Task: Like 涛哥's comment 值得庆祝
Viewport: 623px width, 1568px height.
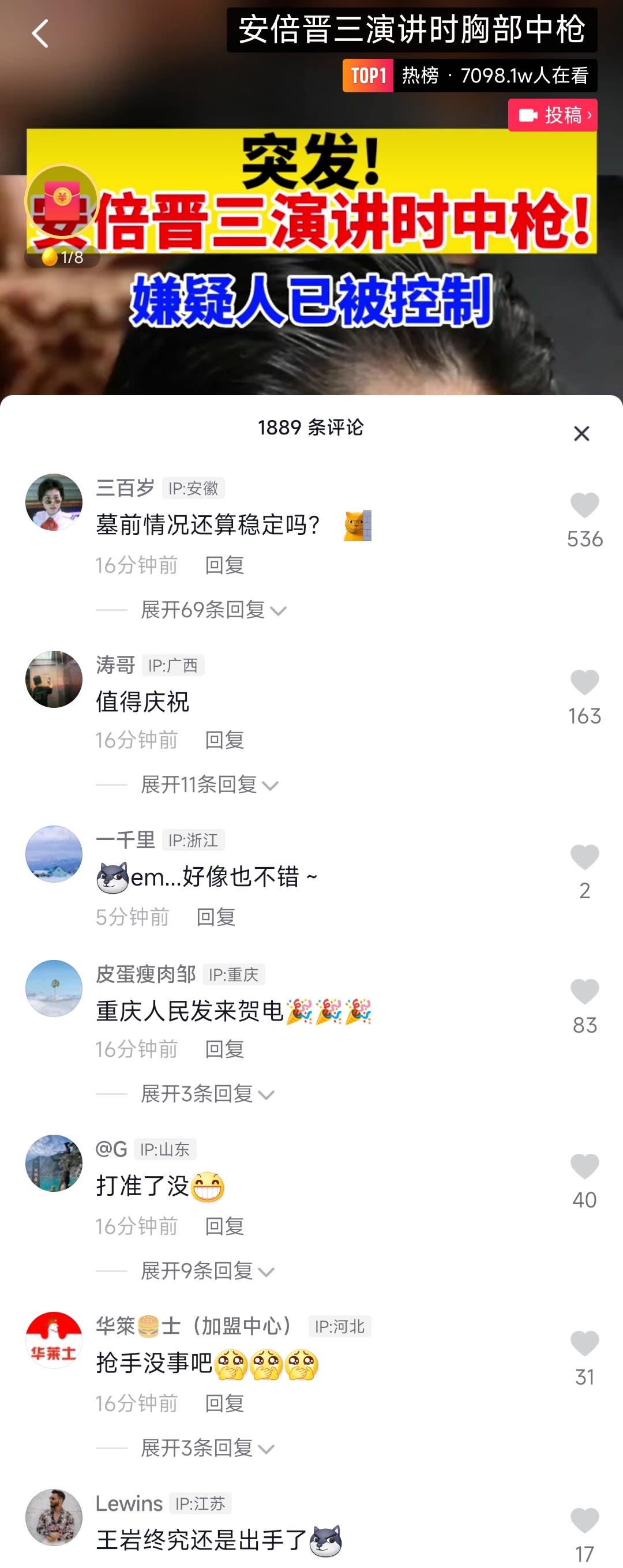Action: [584, 683]
